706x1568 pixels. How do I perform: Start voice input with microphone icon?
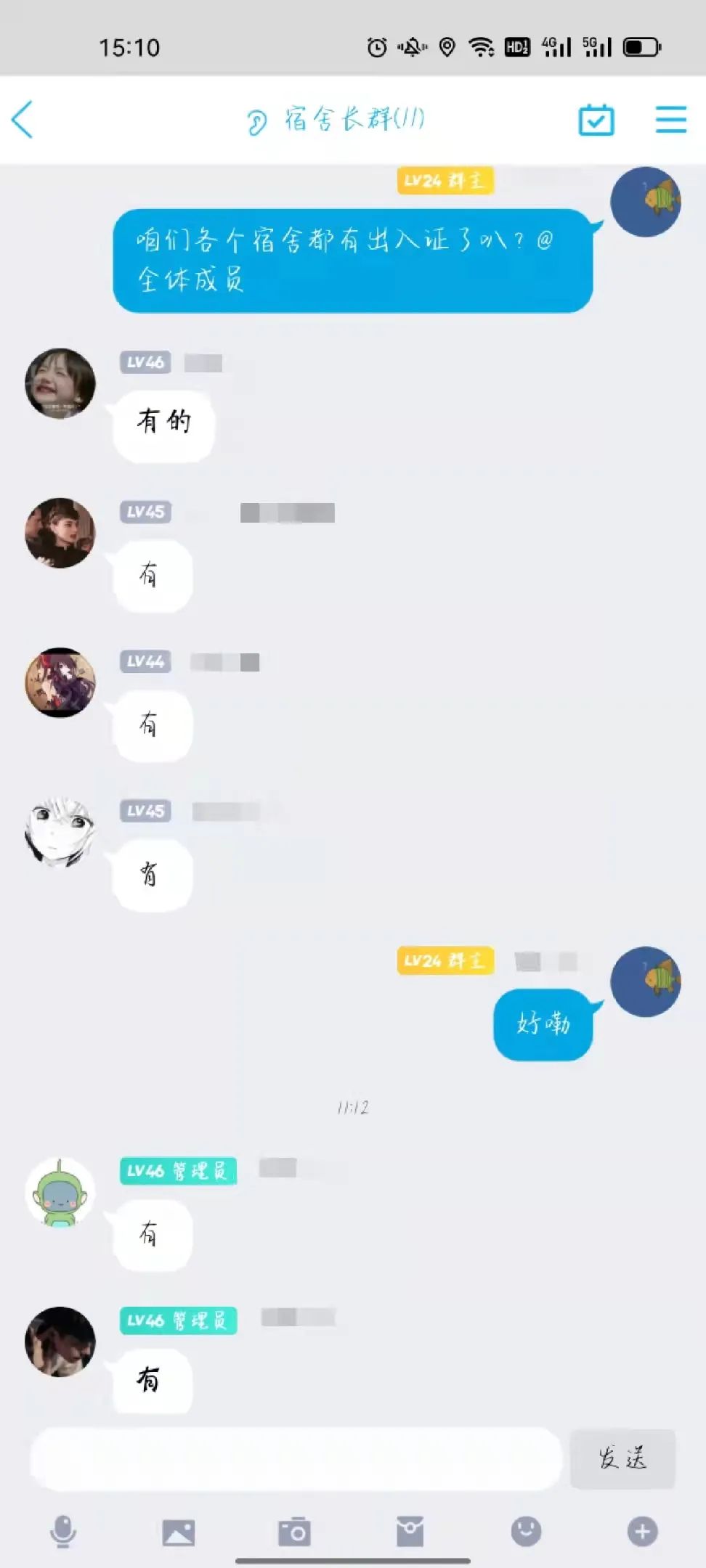pos(63,1532)
